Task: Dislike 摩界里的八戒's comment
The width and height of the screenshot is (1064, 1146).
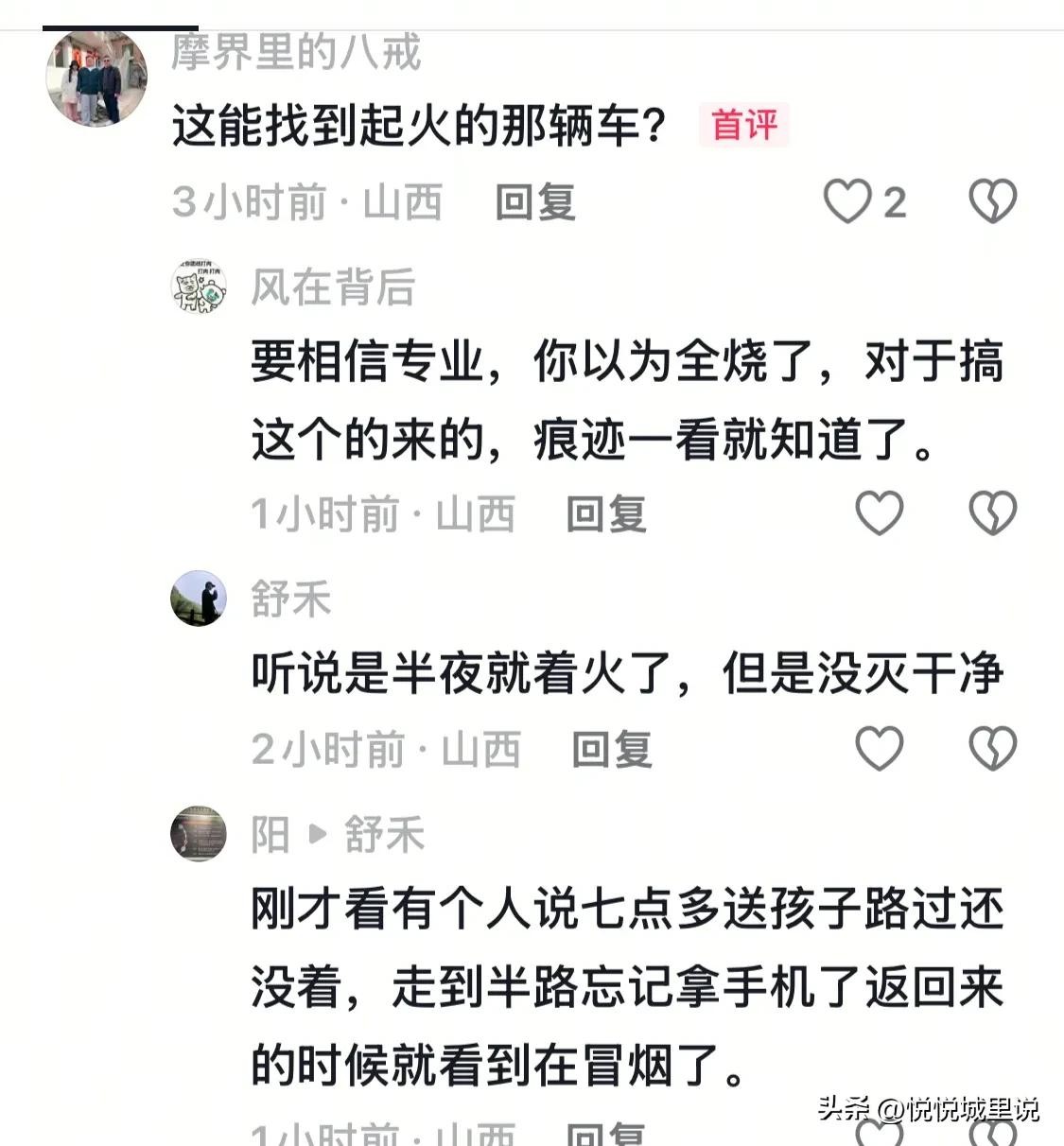Action: click(992, 201)
